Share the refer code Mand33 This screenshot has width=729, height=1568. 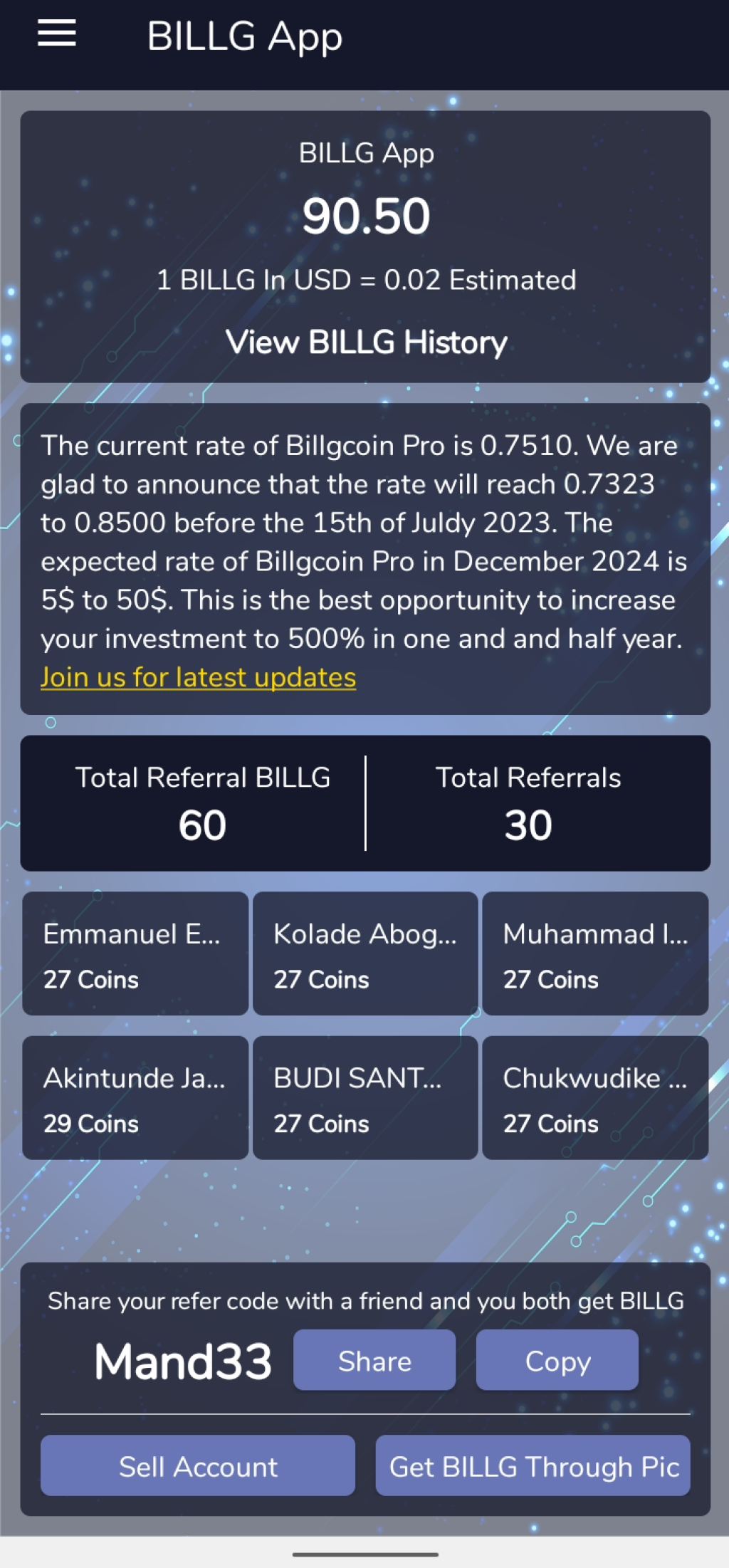[x=374, y=1360]
